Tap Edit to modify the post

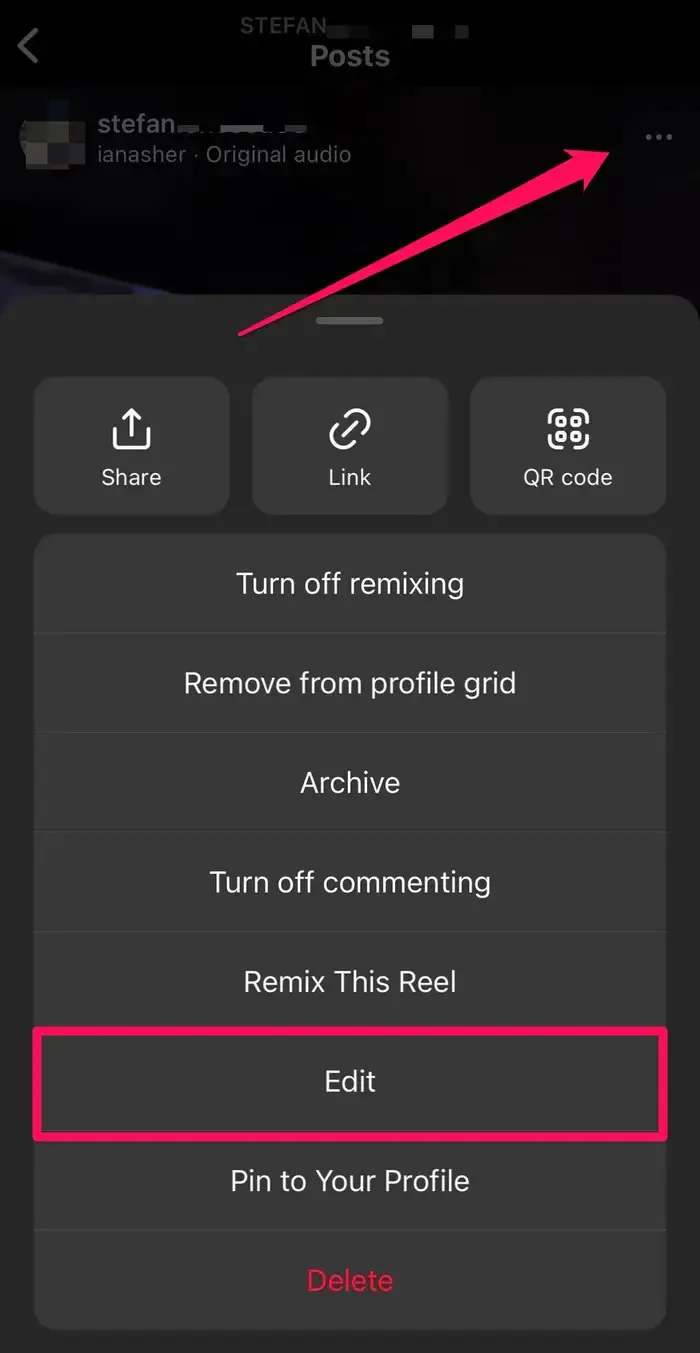[350, 1081]
